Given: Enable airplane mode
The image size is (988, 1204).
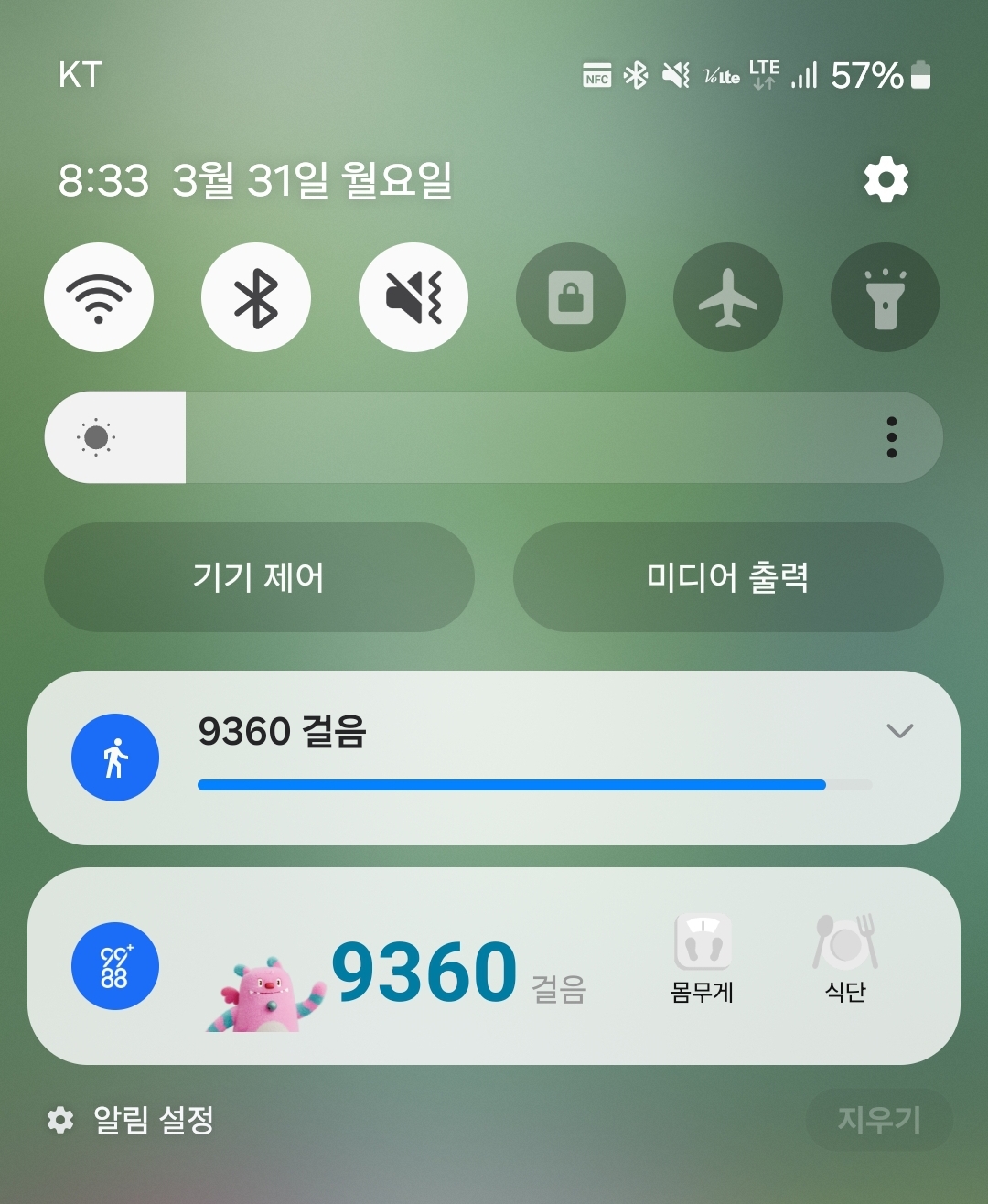Looking at the screenshot, I should pyautogui.click(x=728, y=297).
